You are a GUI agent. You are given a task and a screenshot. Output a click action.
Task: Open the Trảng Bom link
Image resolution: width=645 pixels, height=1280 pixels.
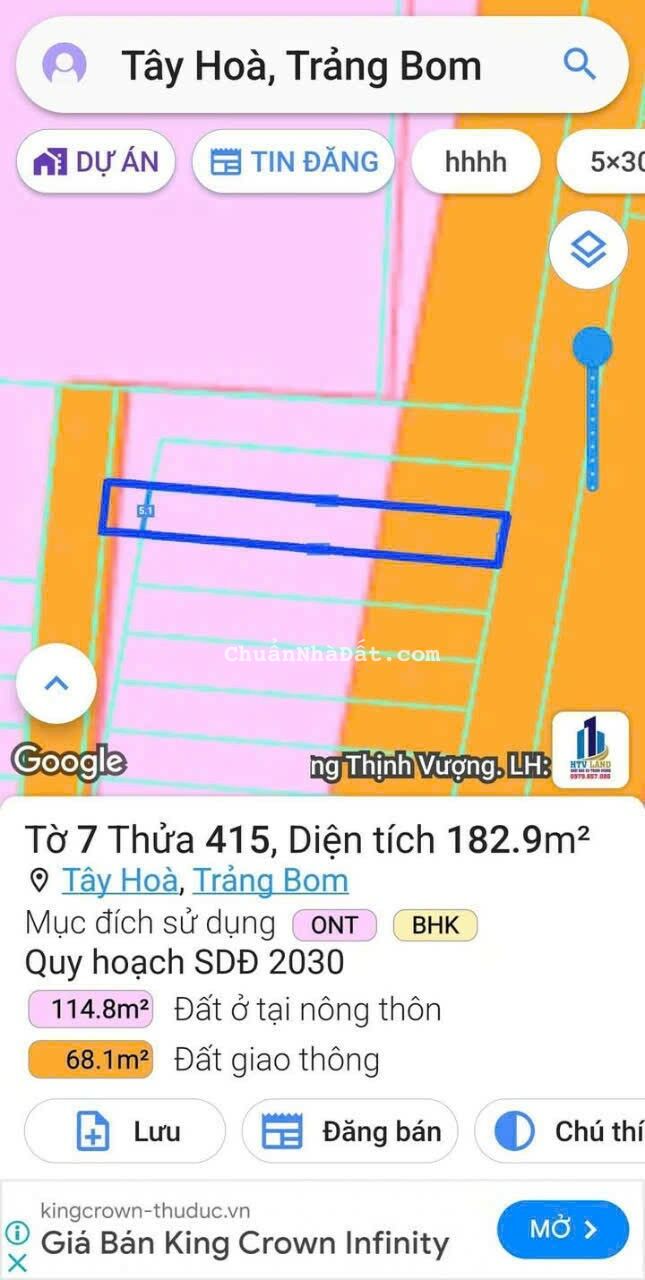[271, 880]
